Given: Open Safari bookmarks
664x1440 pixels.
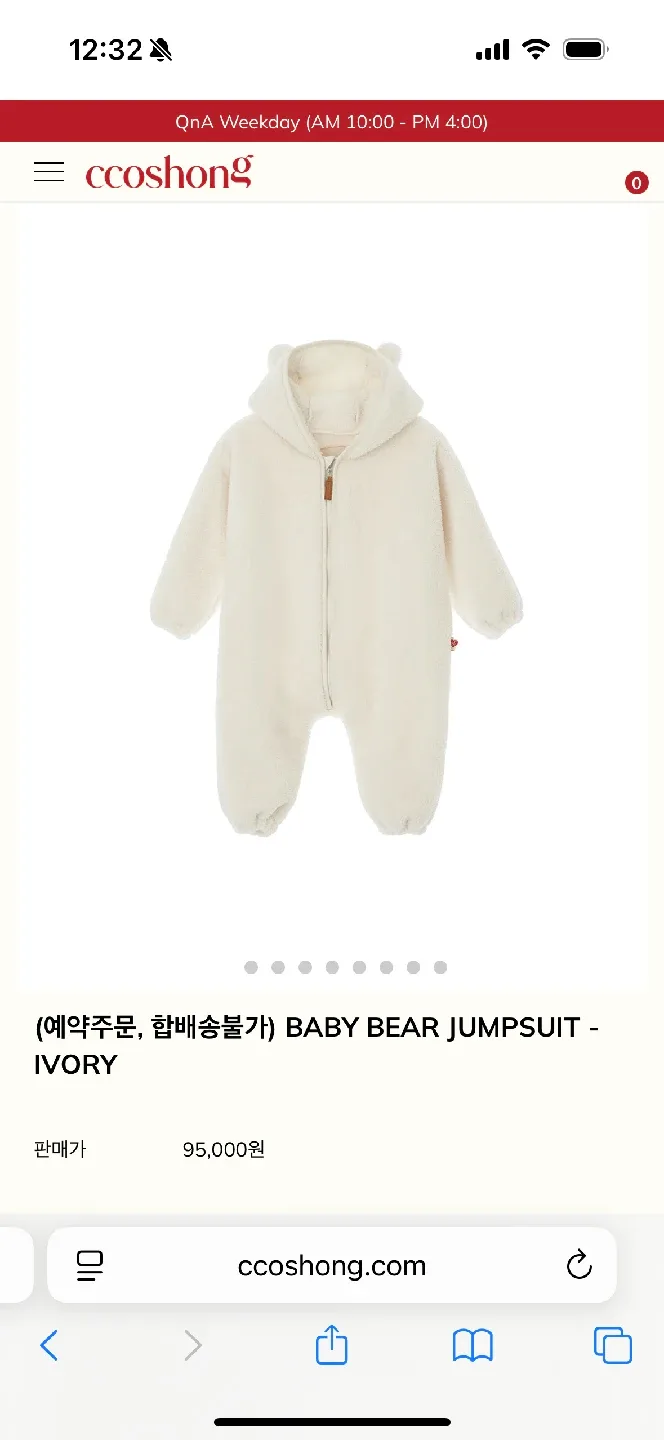Looking at the screenshot, I should pos(472,1346).
